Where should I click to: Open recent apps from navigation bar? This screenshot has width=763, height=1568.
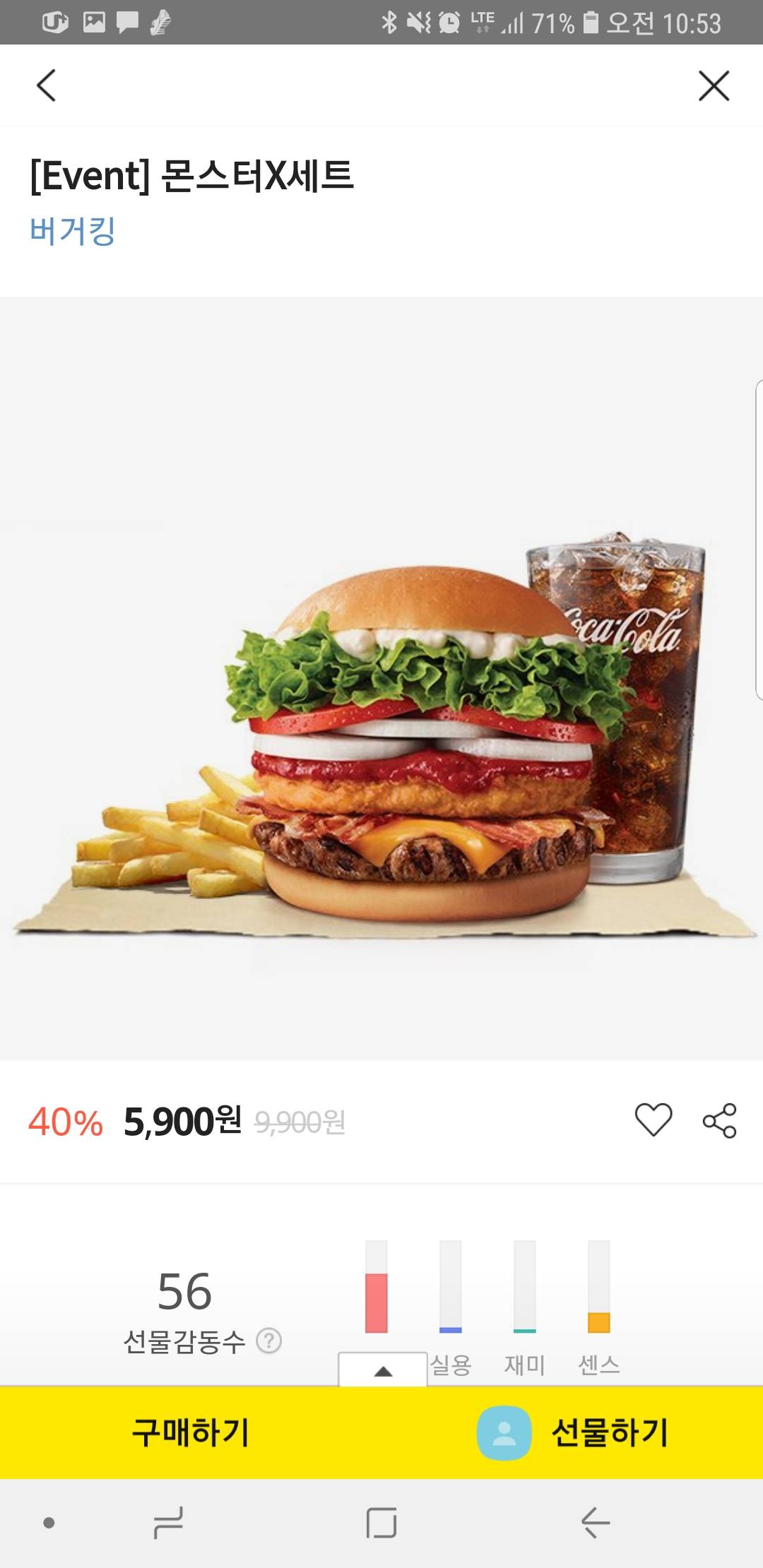point(168,1523)
